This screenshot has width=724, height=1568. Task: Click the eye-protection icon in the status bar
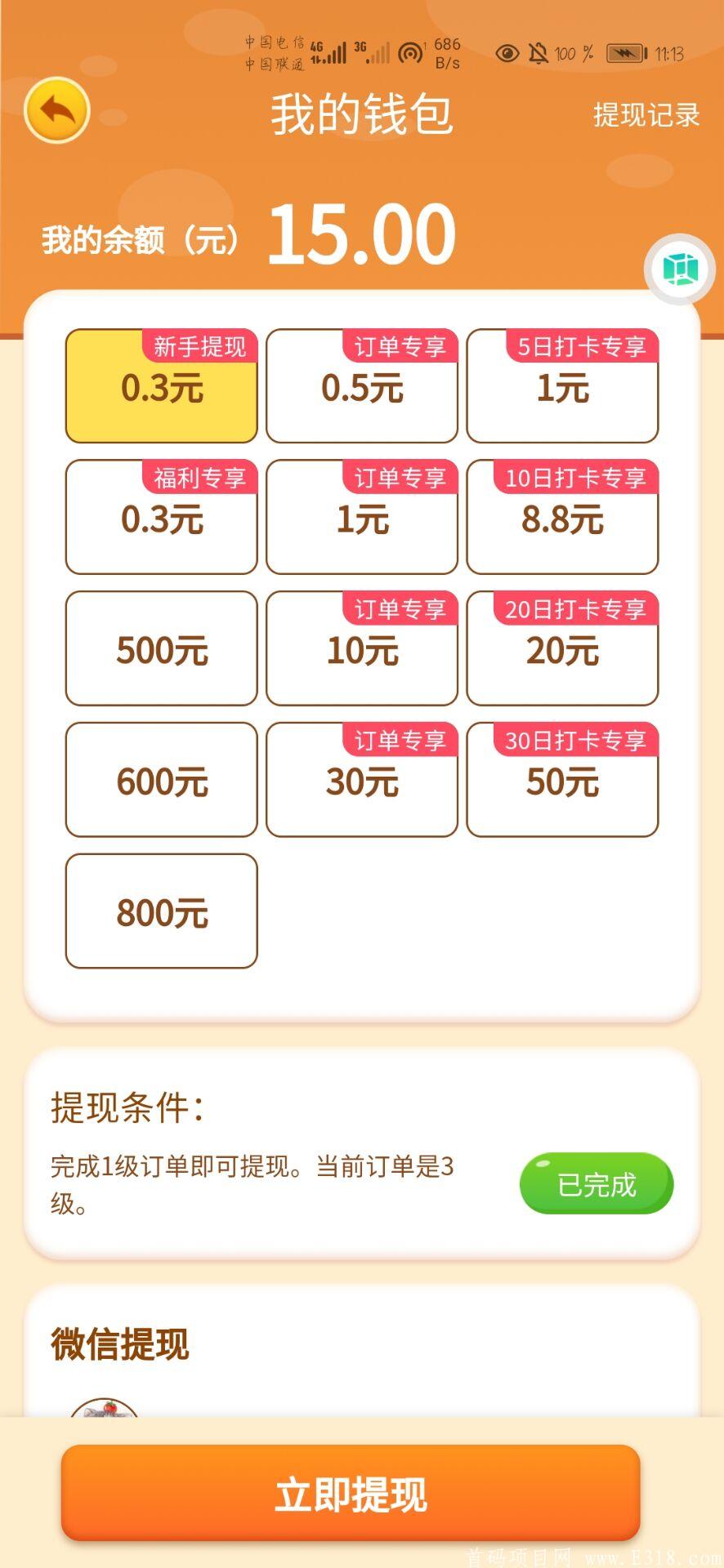coord(507,51)
